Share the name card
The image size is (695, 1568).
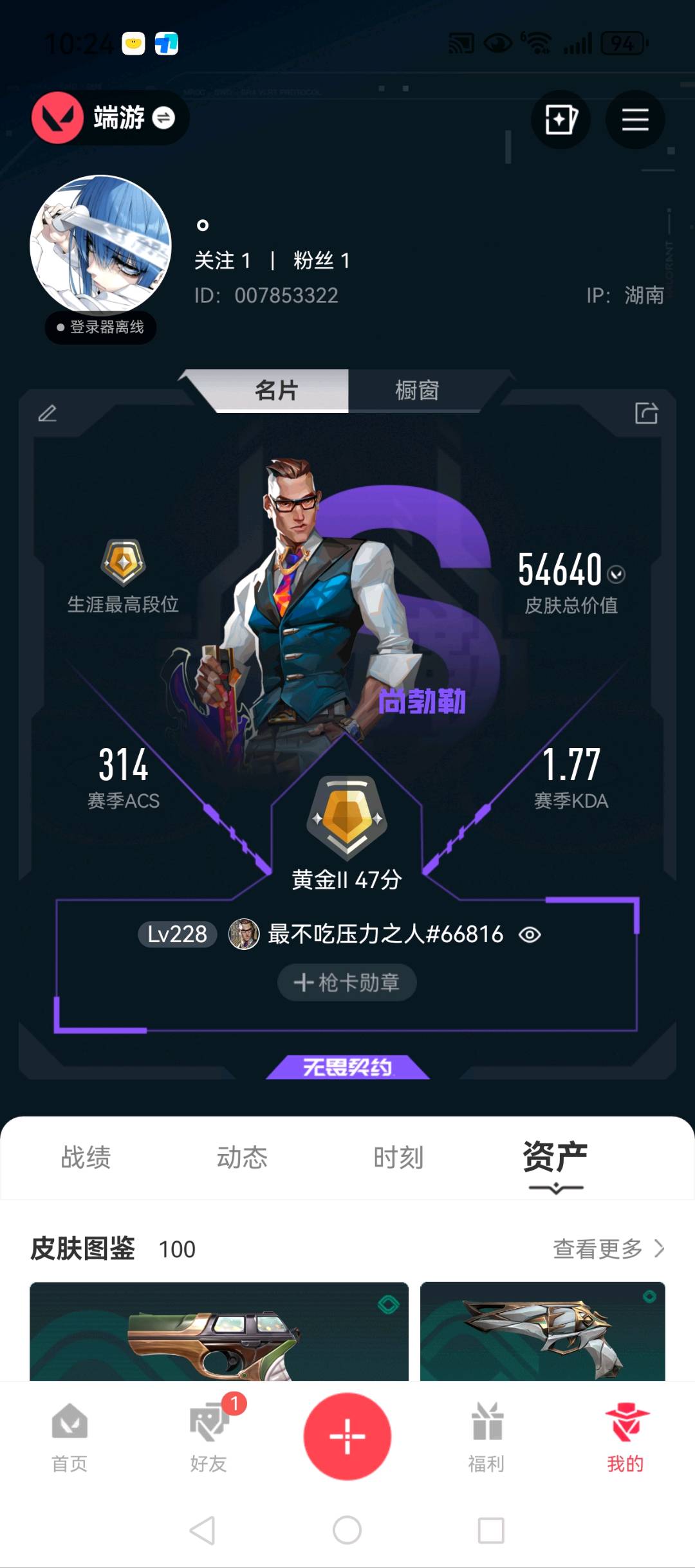pyautogui.click(x=647, y=413)
